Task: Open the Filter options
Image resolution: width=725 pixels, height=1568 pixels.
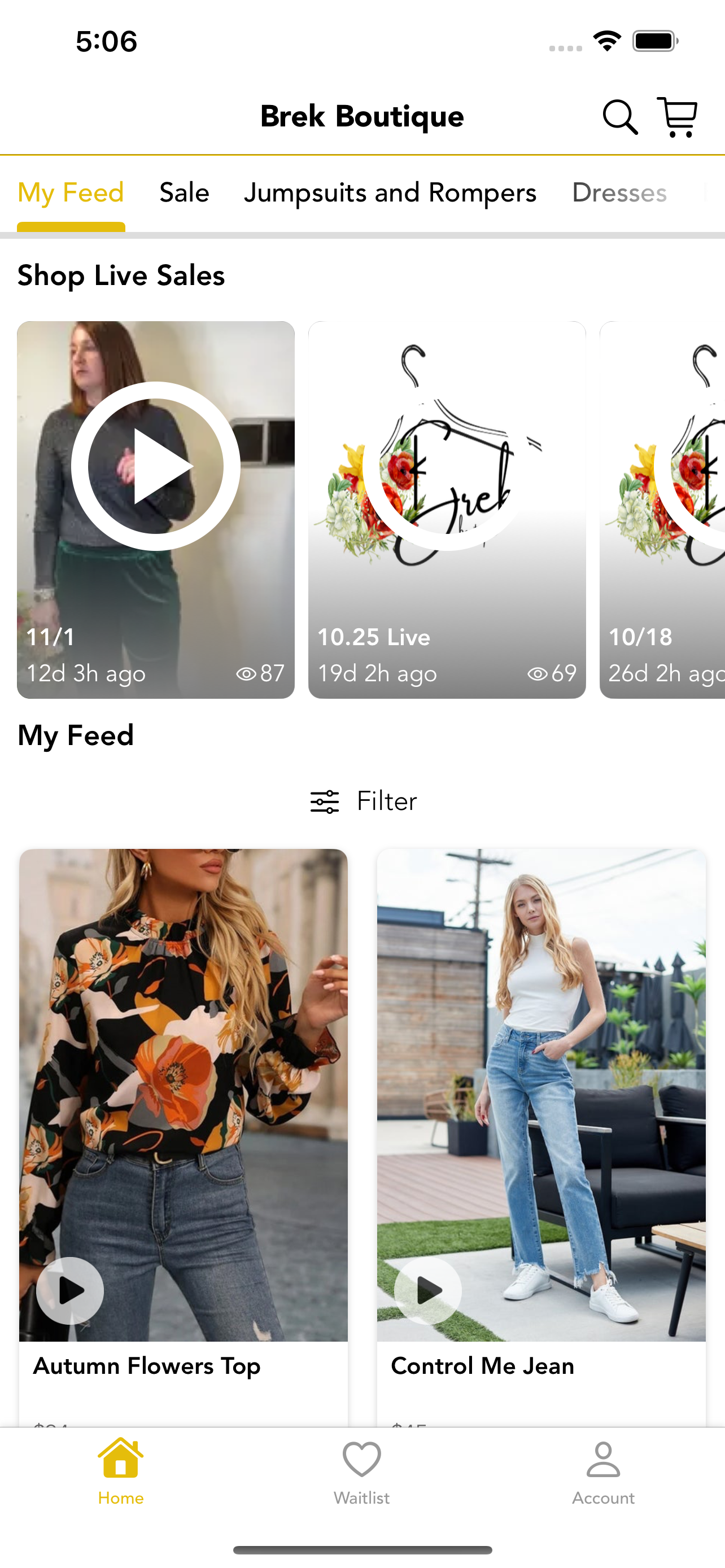Action: (364, 801)
